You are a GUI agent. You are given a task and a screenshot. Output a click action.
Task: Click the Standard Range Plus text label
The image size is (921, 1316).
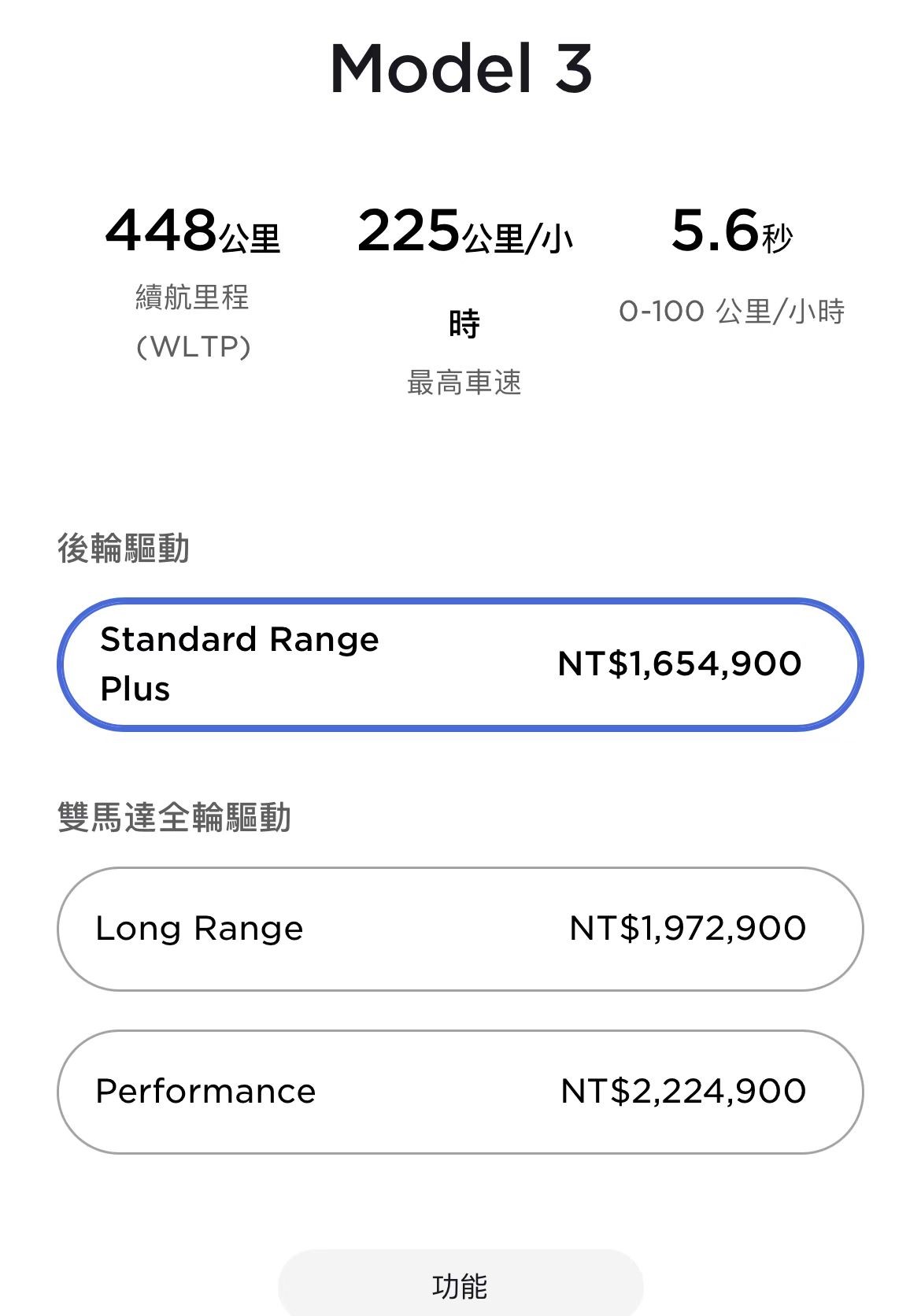(239, 664)
